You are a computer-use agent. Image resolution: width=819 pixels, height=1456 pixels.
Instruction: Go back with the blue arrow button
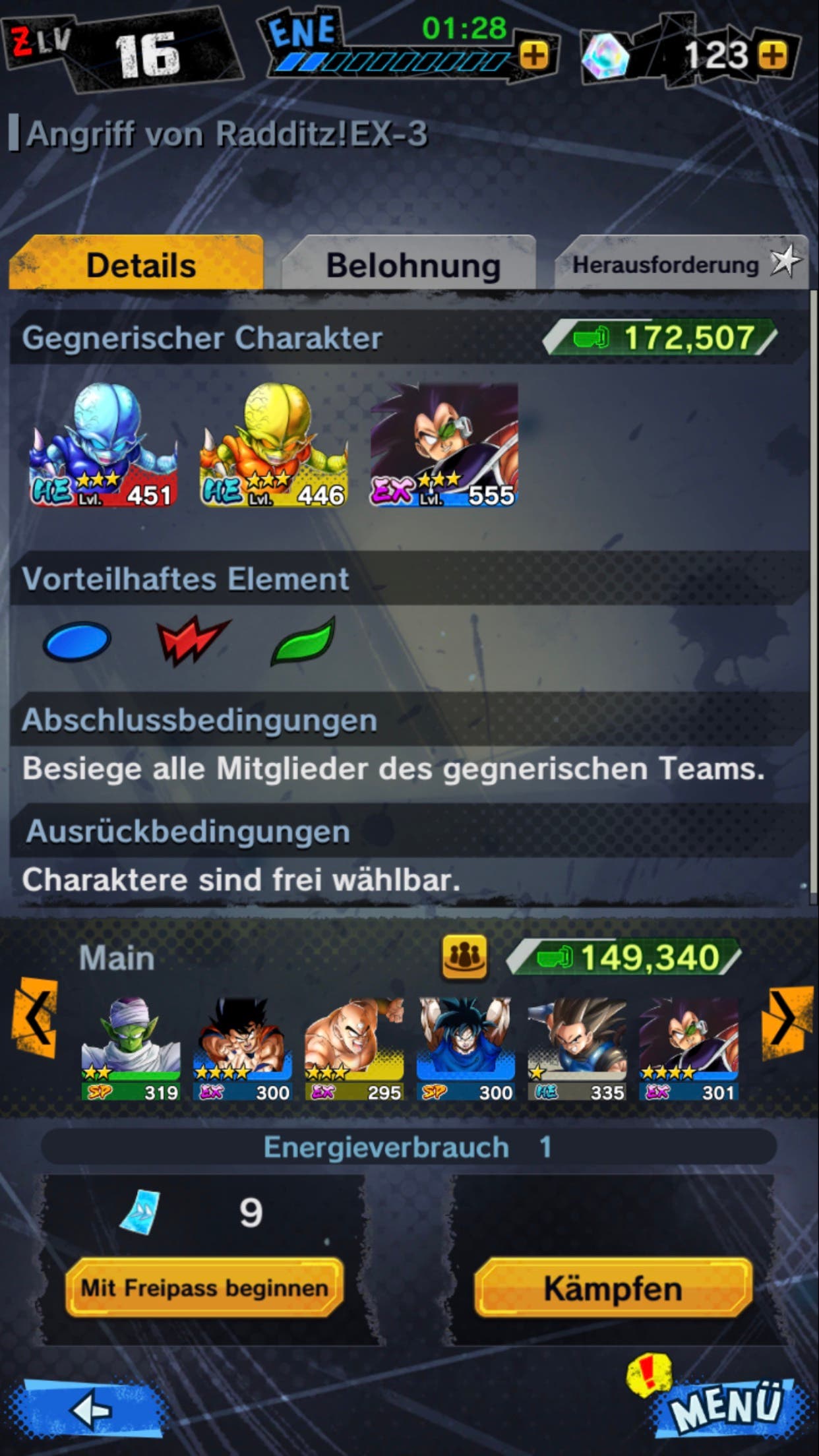(x=84, y=1410)
